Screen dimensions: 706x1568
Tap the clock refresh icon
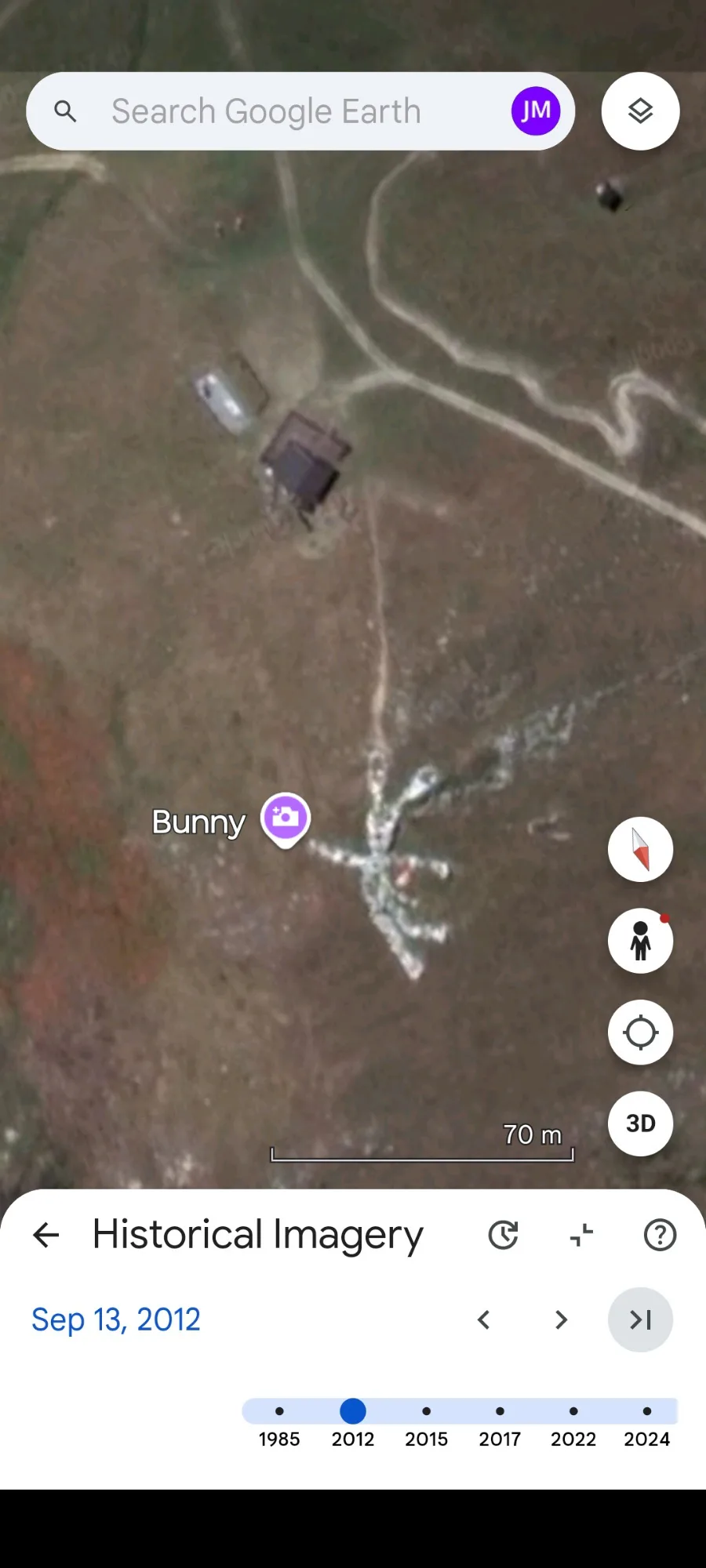tap(503, 1235)
